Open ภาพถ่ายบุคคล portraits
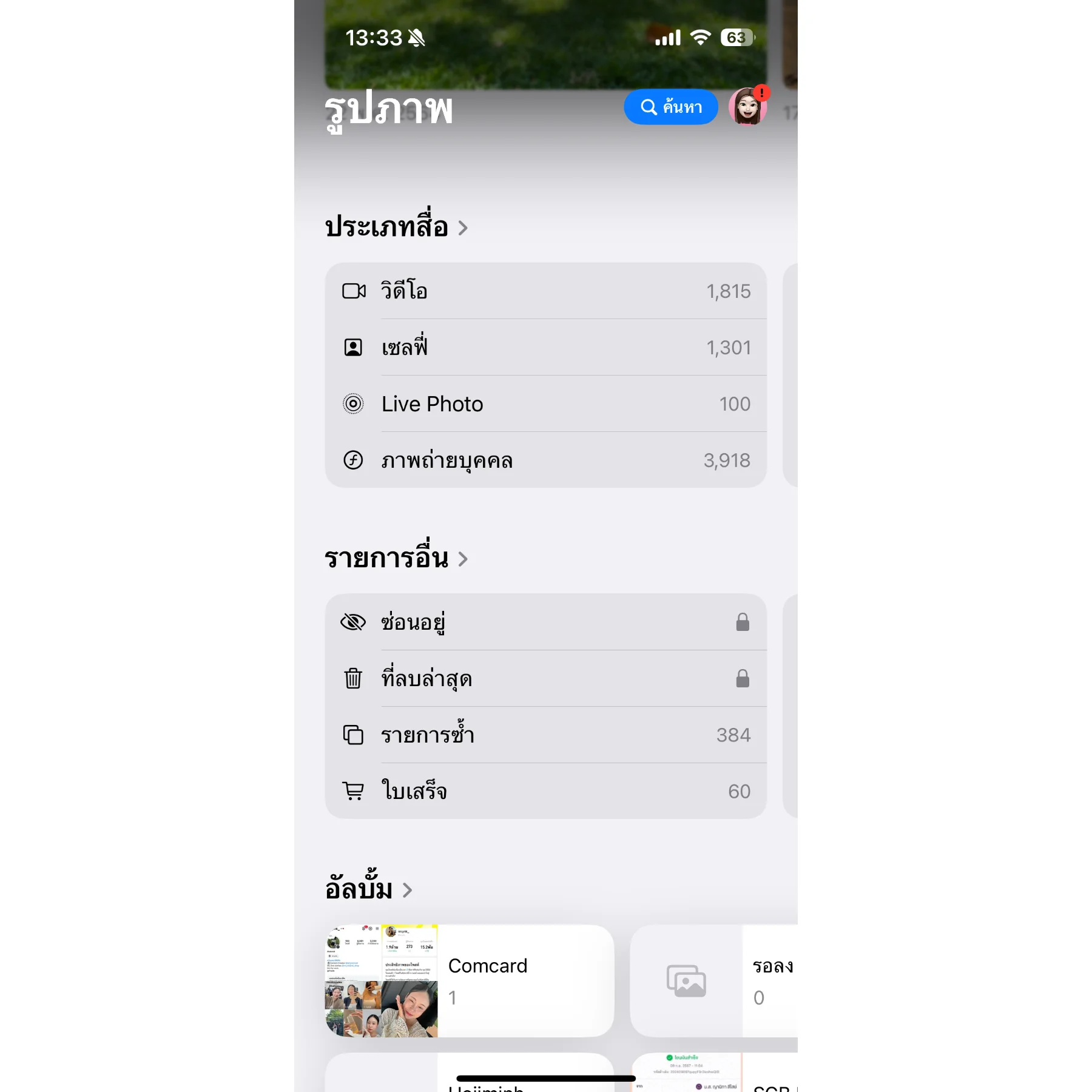1092x1092 pixels. (x=545, y=460)
